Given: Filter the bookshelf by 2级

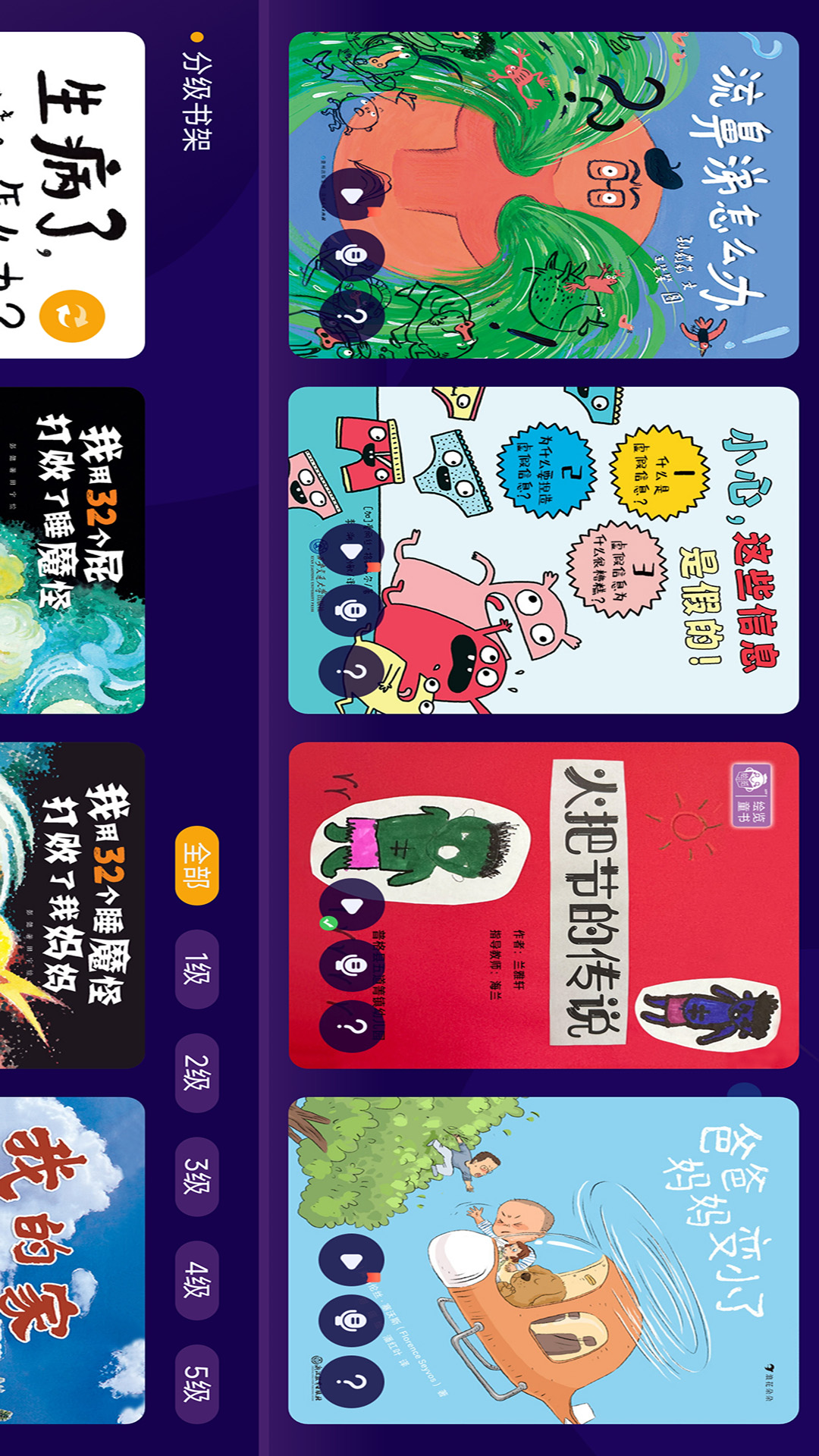Looking at the screenshot, I should 197,1073.
